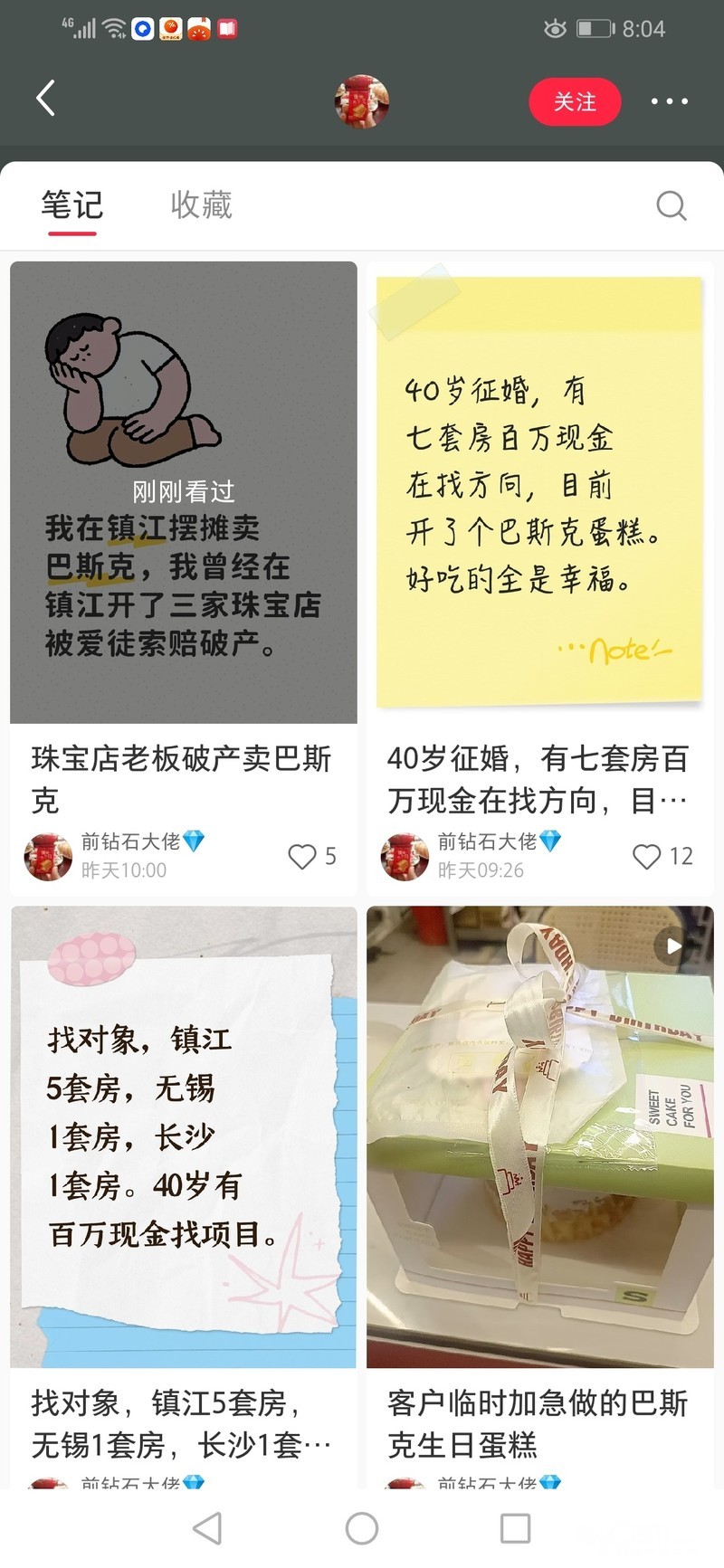This screenshot has width=724, height=1568.
Task: Like the 珠宝店老板破产 note
Action: coord(311,856)
